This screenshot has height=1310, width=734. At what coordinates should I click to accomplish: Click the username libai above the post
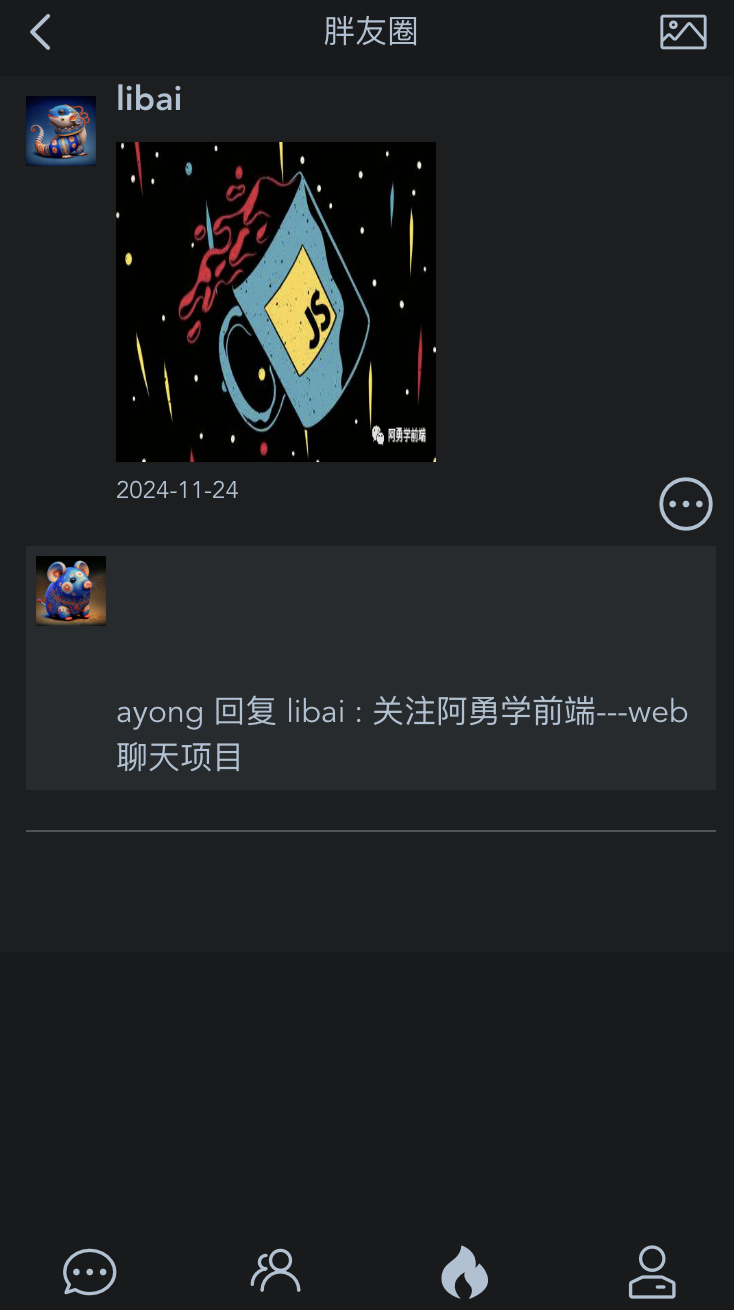(148, 97)
